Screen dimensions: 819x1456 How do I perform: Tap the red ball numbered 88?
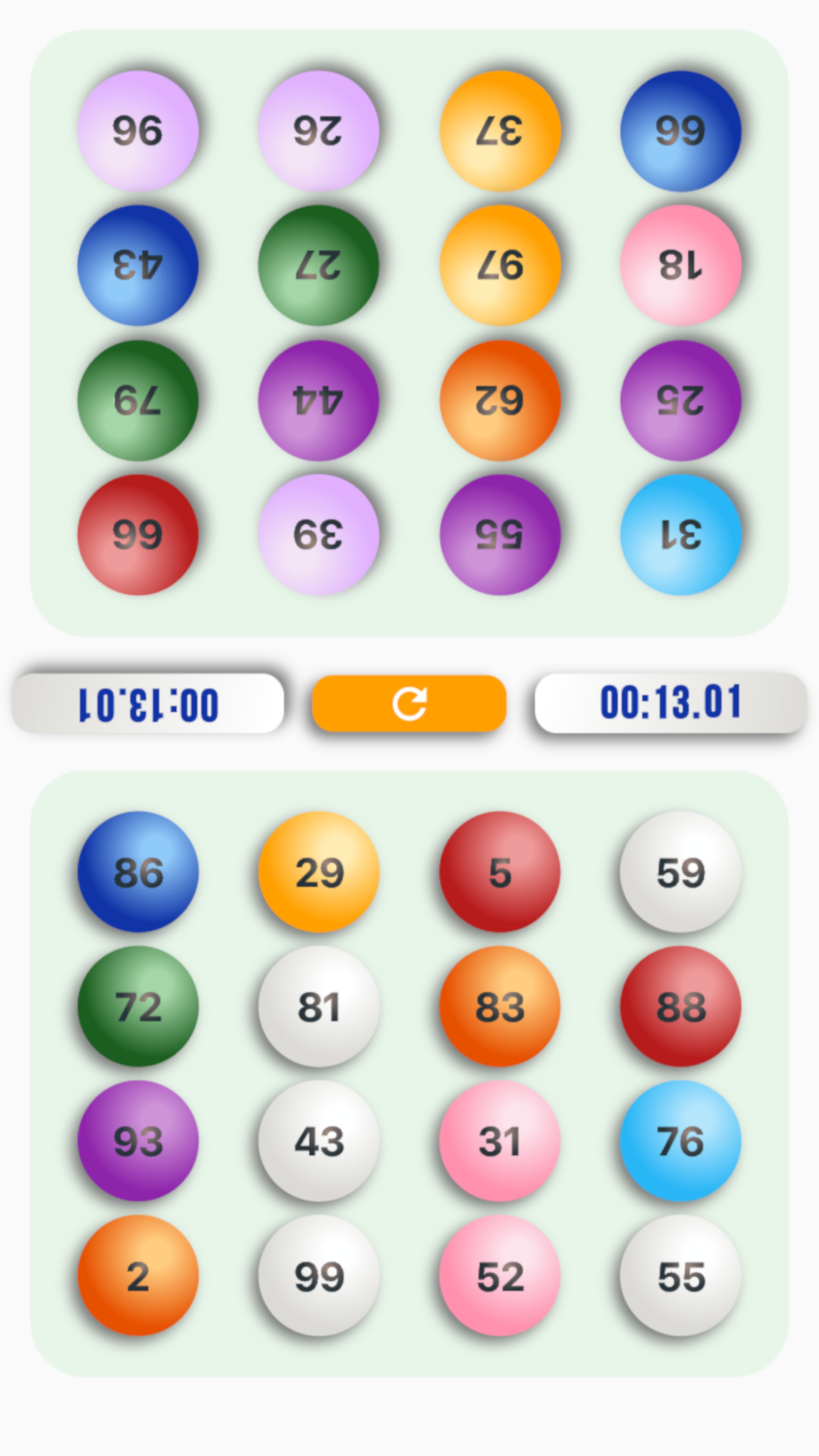pos(680,1006)
